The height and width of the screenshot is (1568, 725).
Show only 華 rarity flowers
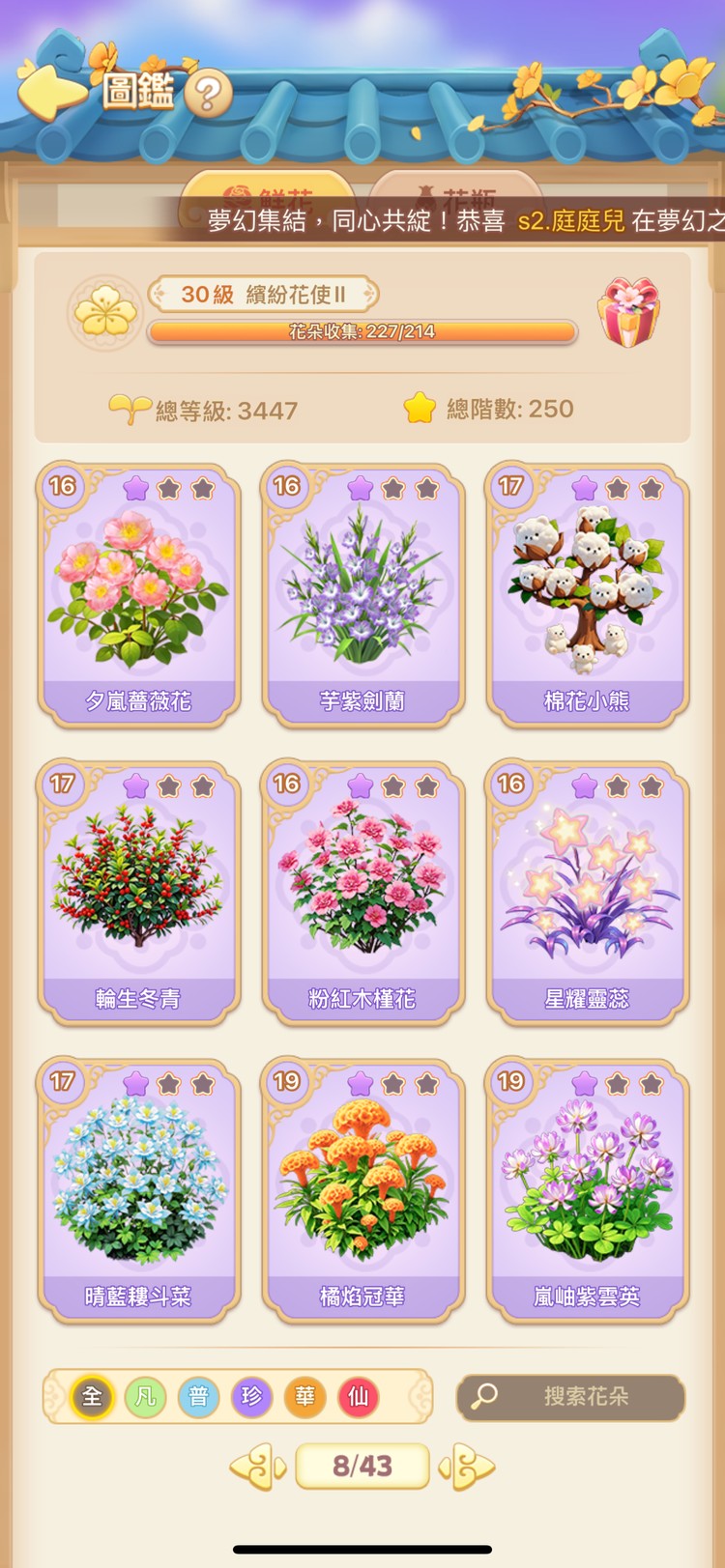pos(304,1396)
